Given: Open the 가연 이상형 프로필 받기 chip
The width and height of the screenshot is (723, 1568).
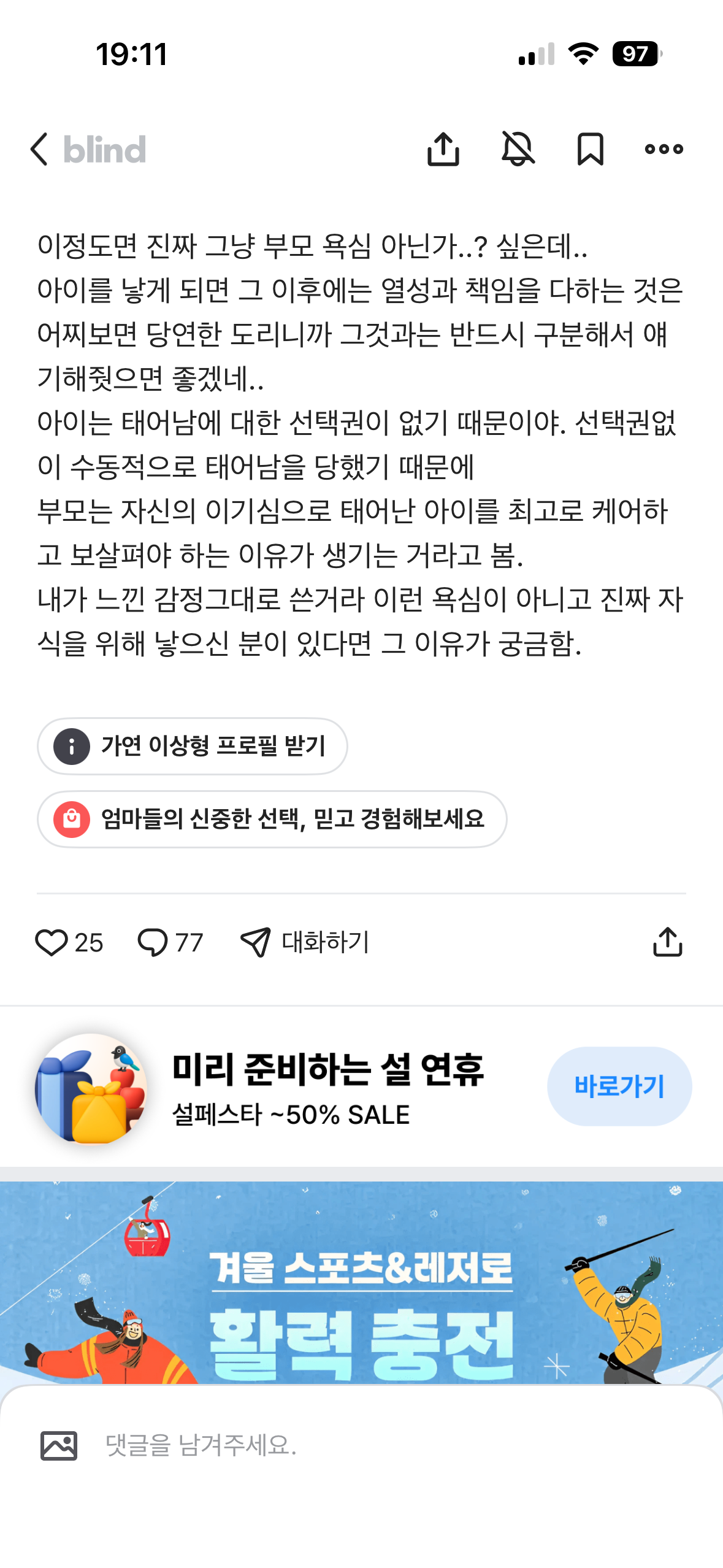Looking at the screenshot, I should tap(192, 746).
